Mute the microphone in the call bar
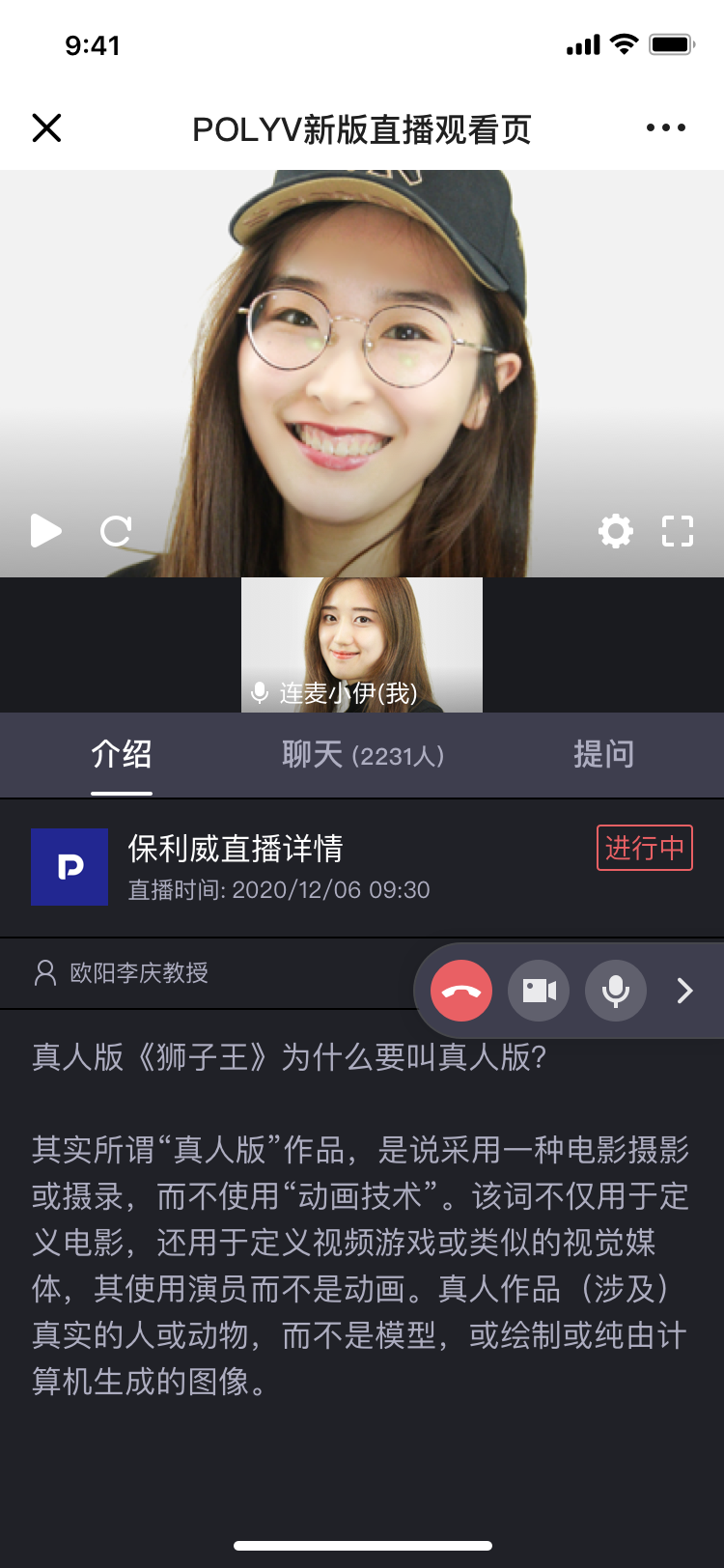This screenshot has width=724, height=1568. 616,991
